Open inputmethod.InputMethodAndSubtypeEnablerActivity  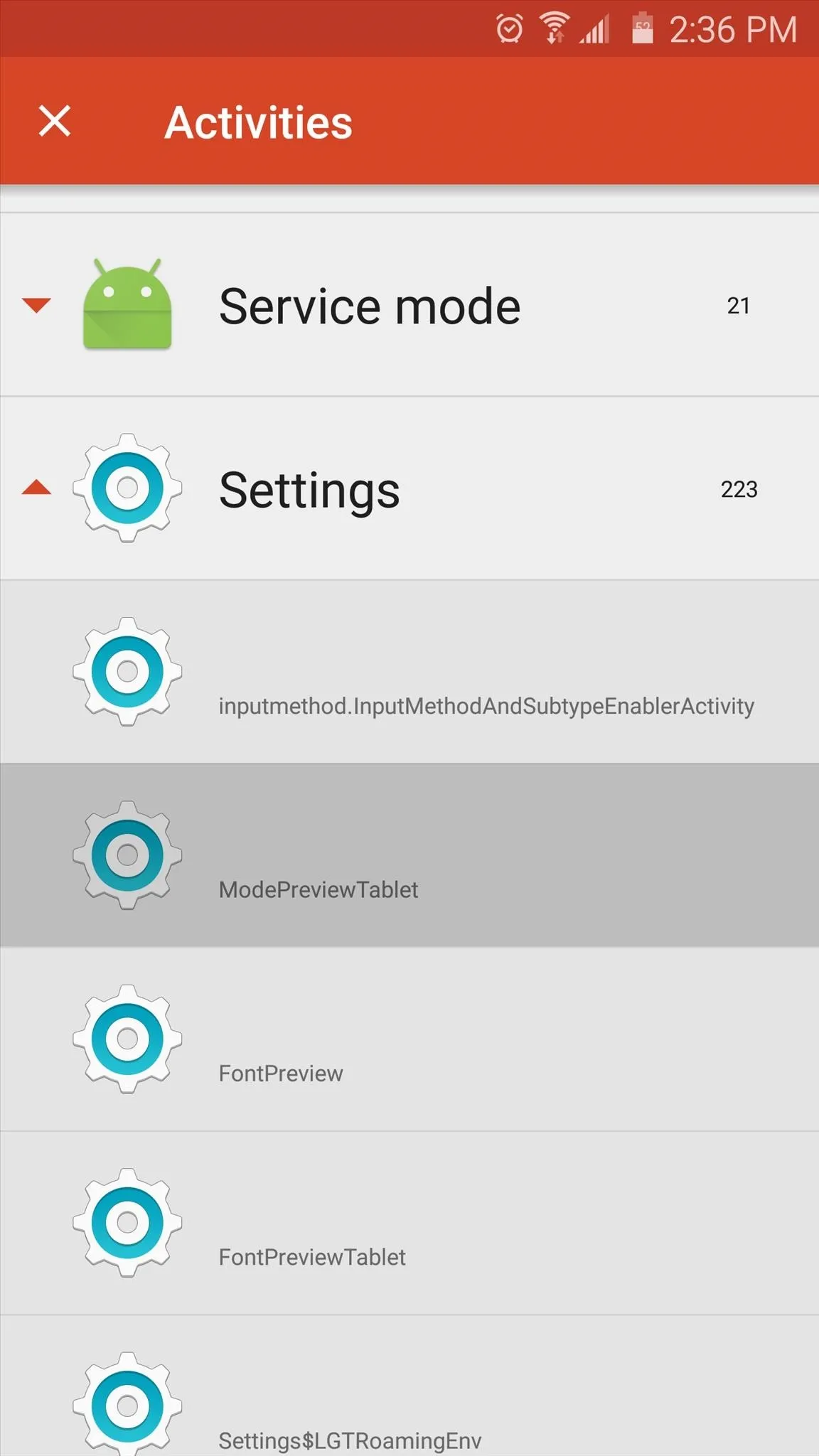(x=409, y=672)
